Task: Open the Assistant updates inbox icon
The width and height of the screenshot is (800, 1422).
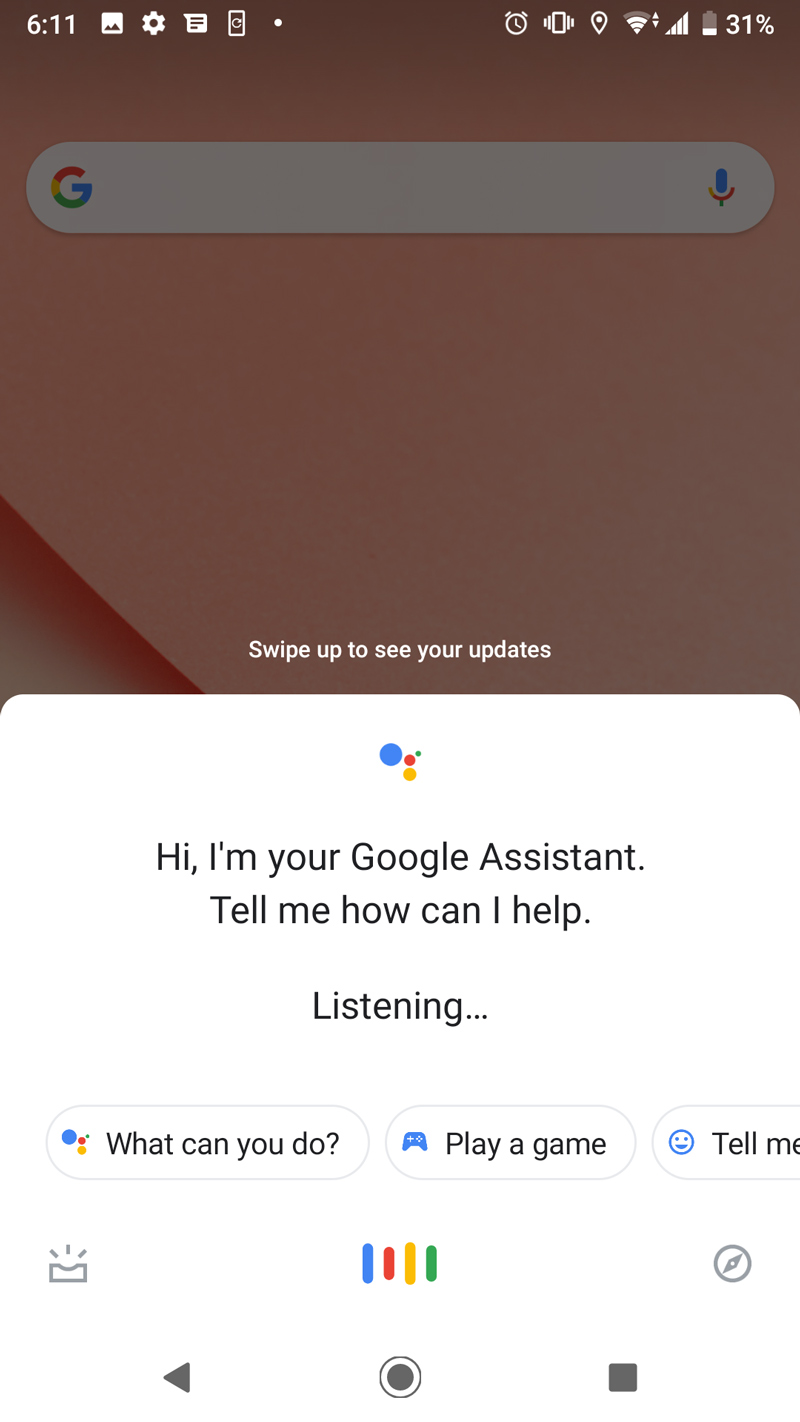Action: [68, 1264]
